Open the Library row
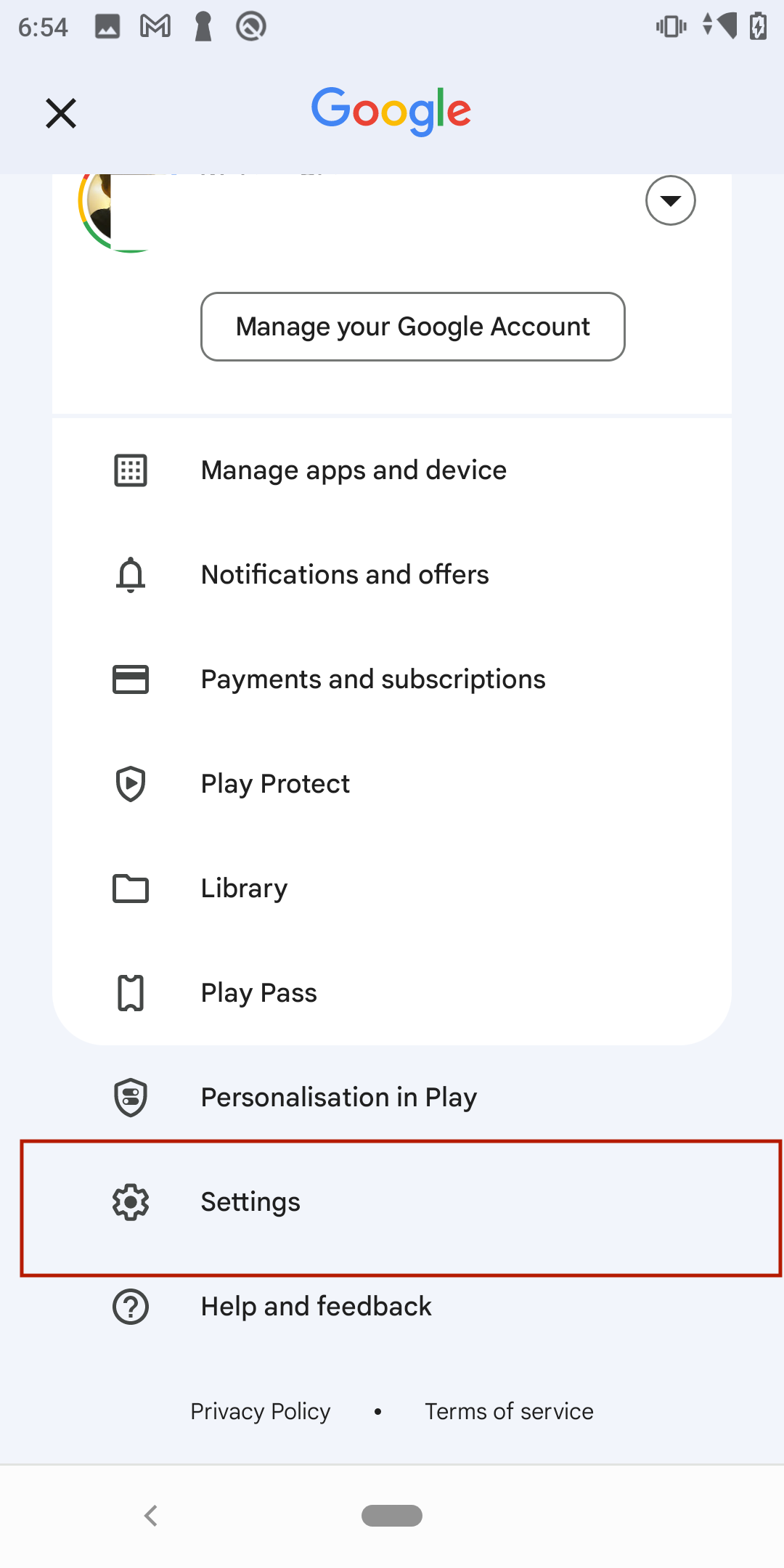The width and height of the screenshot is (784, 1568). tap(392, 889)
